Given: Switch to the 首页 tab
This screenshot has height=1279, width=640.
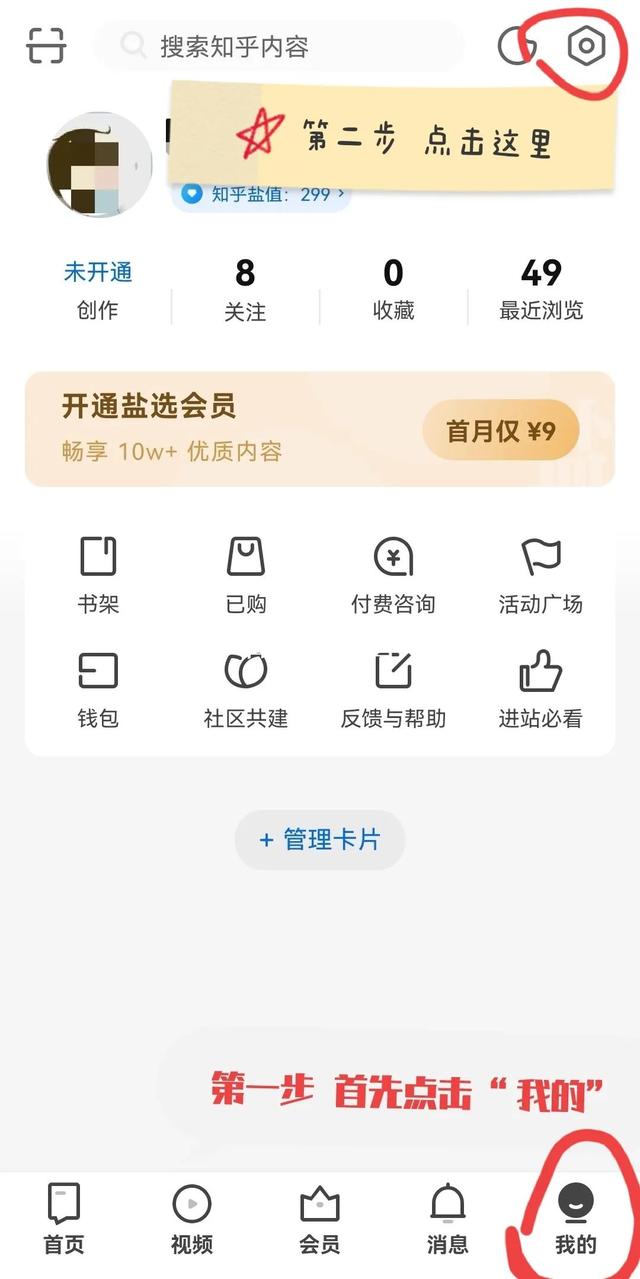Looking at the screenshot, I should tap(64, 1219).
